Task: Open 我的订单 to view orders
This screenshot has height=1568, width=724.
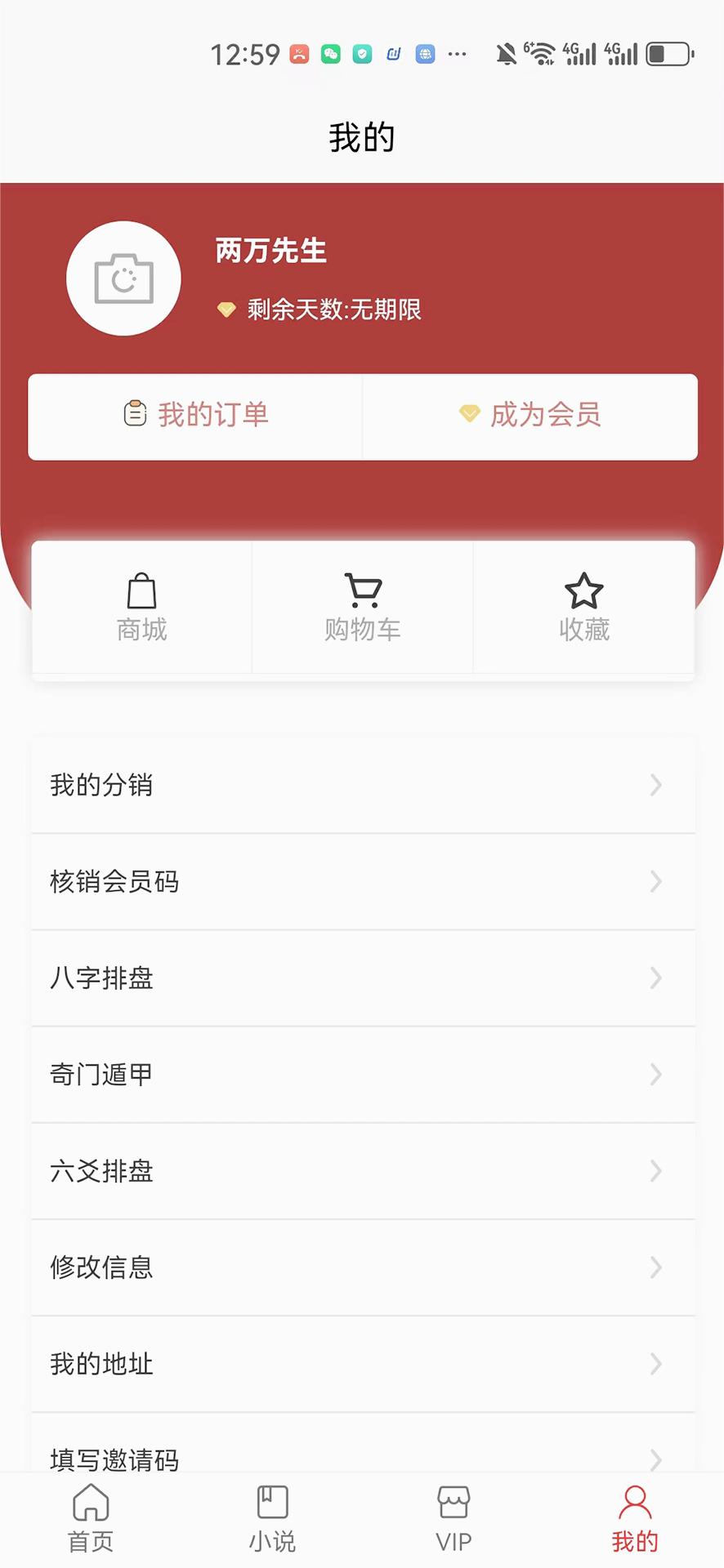Action: [194, 416]
